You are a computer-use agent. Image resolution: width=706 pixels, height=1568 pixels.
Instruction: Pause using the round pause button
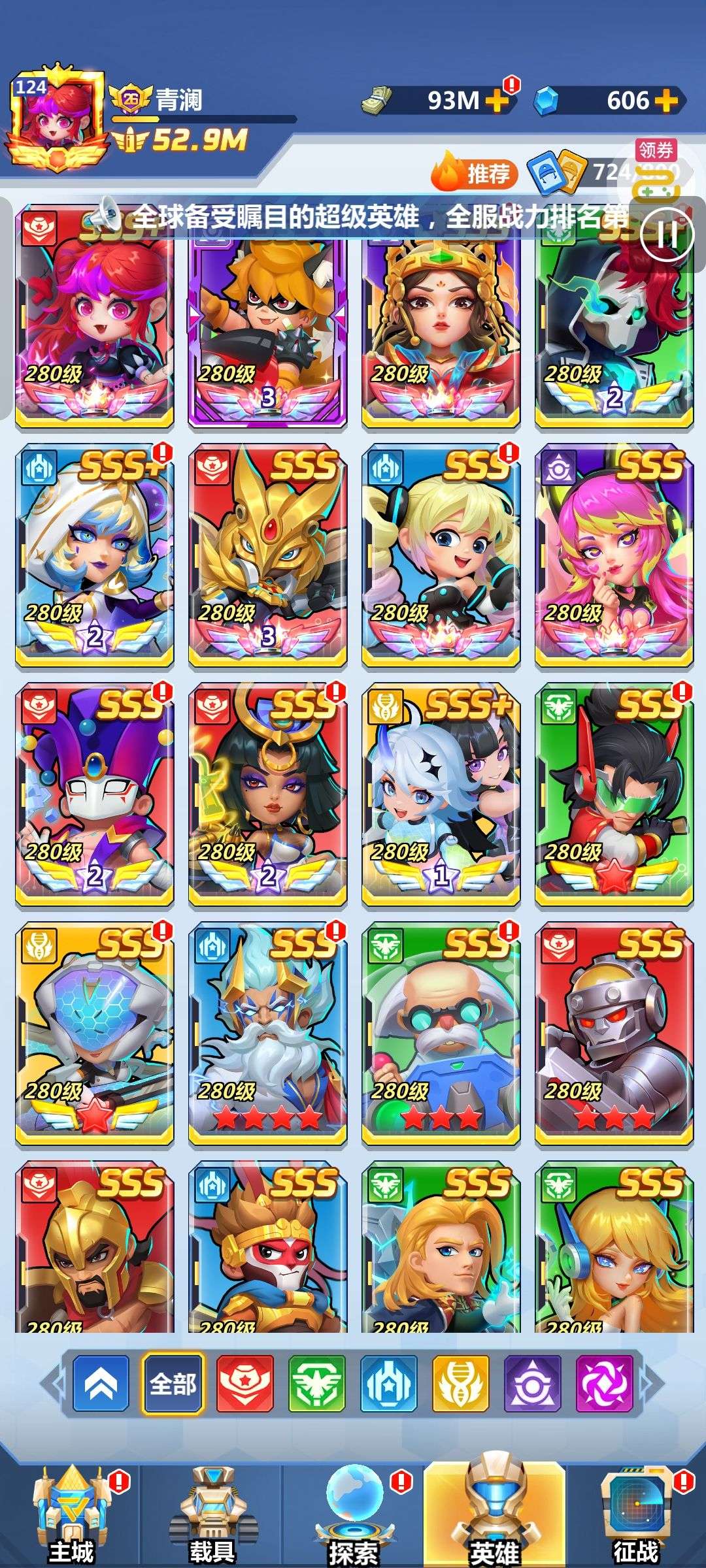coord(667,234)
